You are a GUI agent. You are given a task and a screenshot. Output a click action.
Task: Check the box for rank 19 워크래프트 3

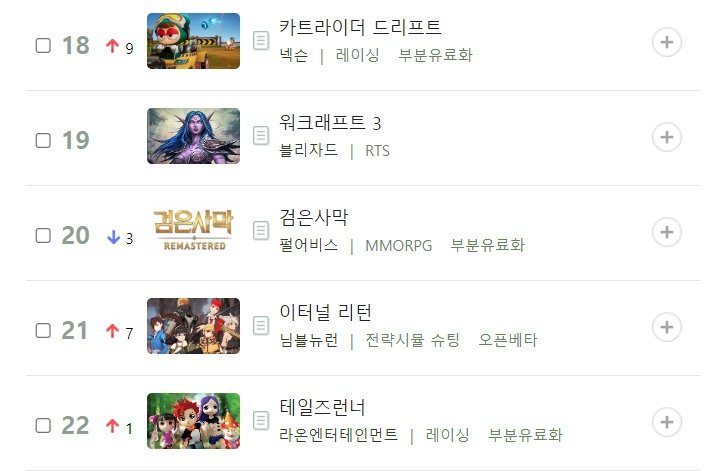tap(43, 140)
